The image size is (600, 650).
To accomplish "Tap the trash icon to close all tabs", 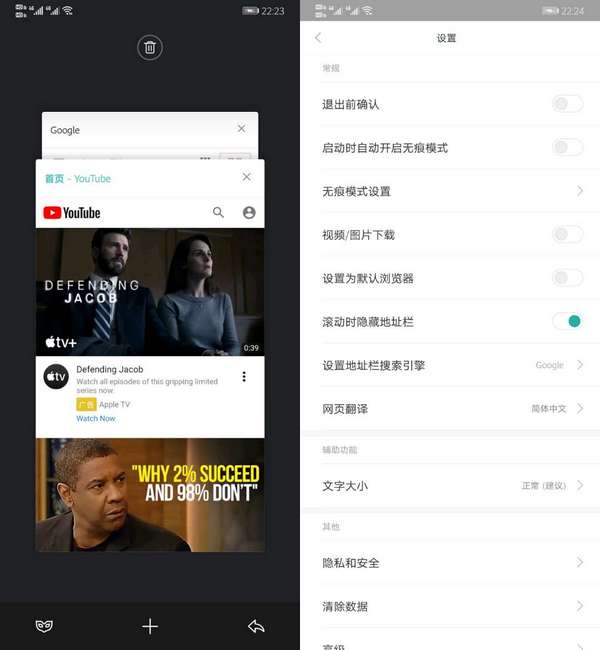I will tap(149, 47).
